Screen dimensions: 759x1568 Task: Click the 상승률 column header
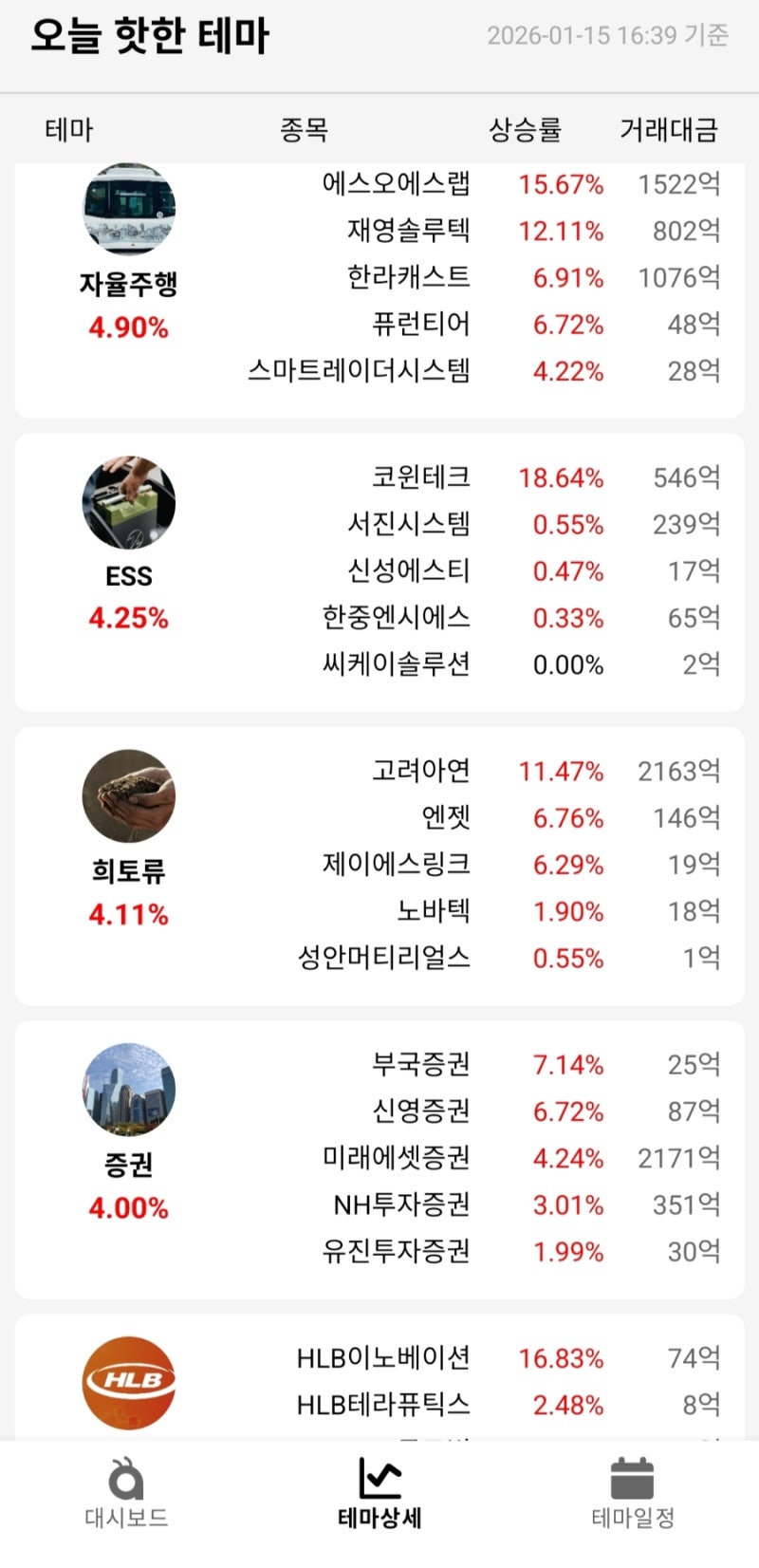523,131
